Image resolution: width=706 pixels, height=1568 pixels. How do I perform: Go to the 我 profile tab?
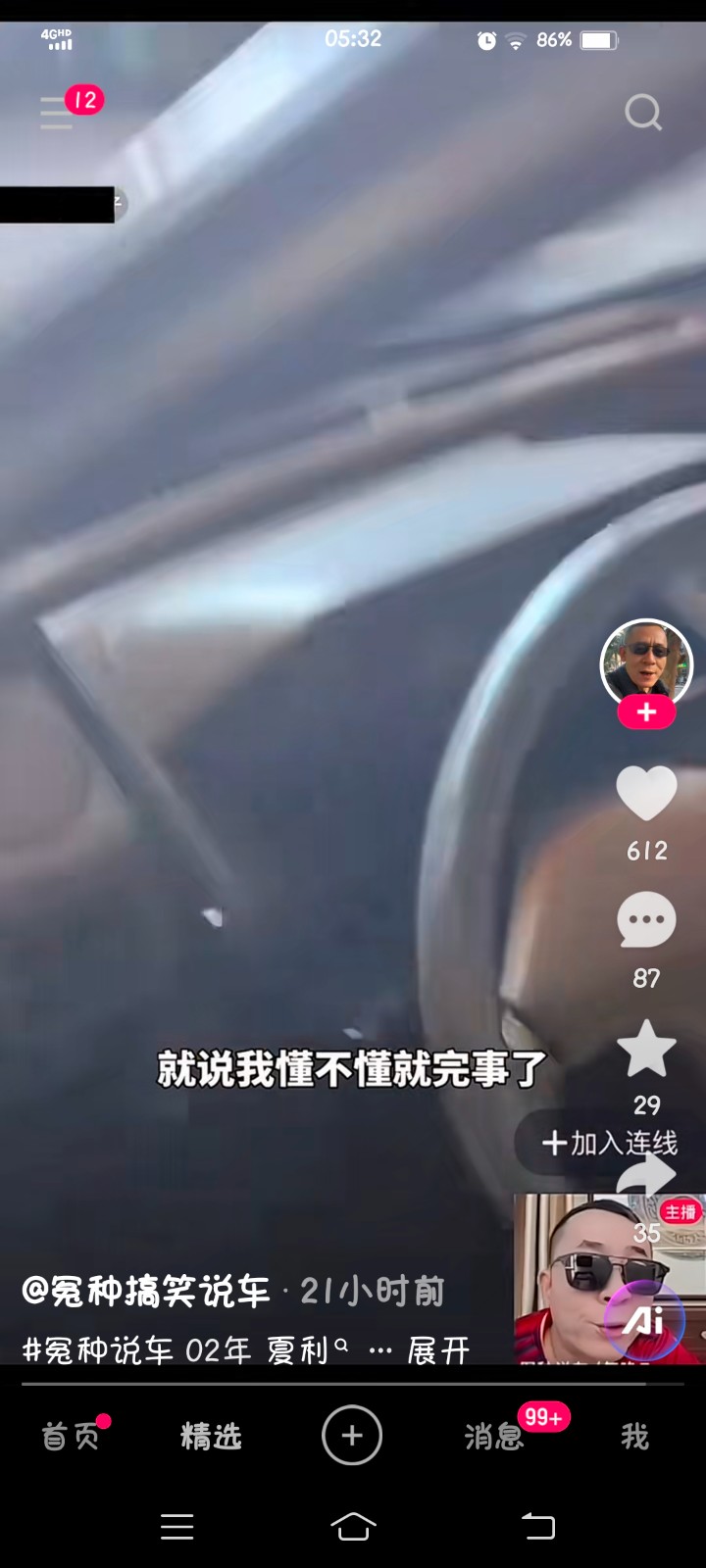634,1437
